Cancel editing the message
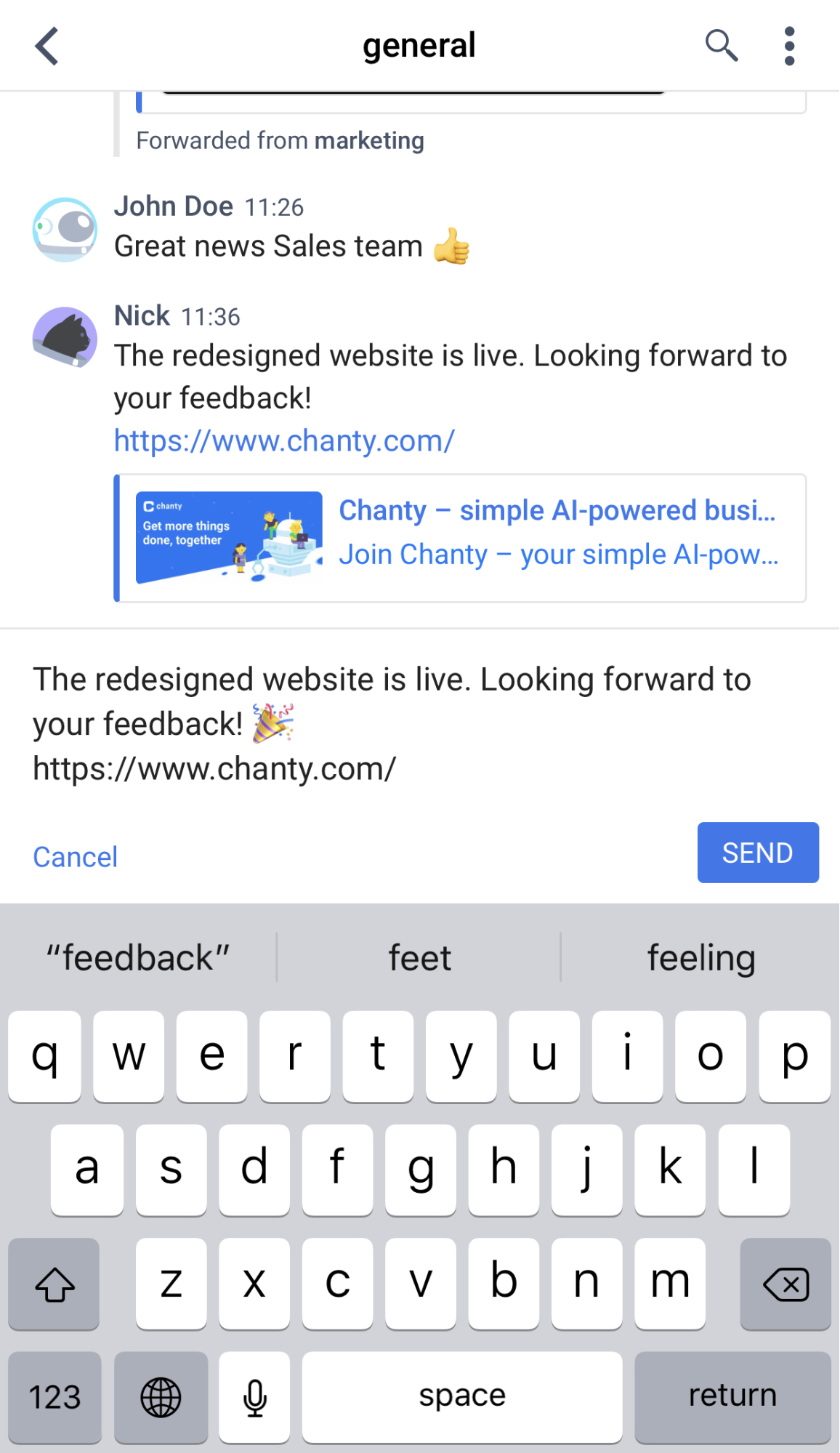This screenshot has height=1453, width=840. click(x=75, y=857)
